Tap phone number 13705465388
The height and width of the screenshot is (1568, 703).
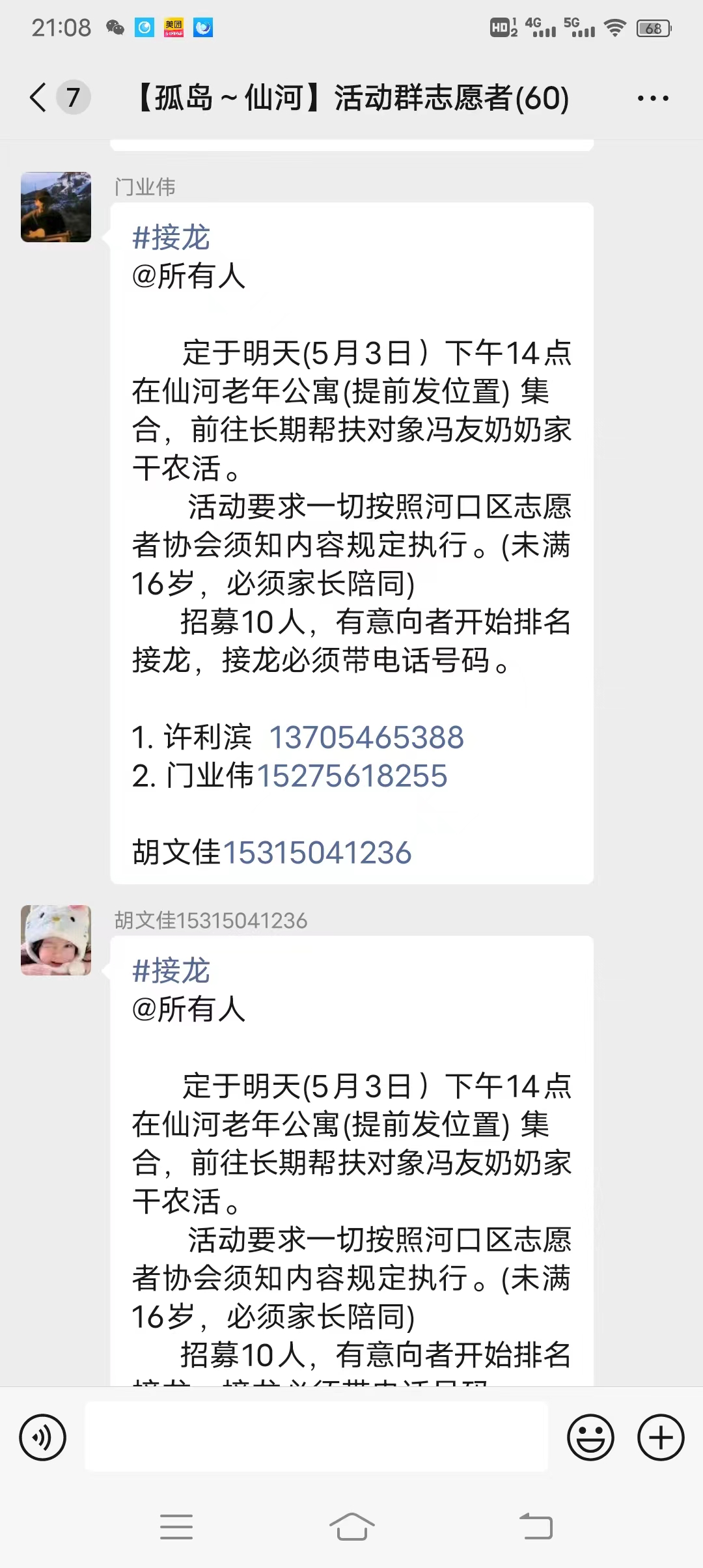coord(366,738)
